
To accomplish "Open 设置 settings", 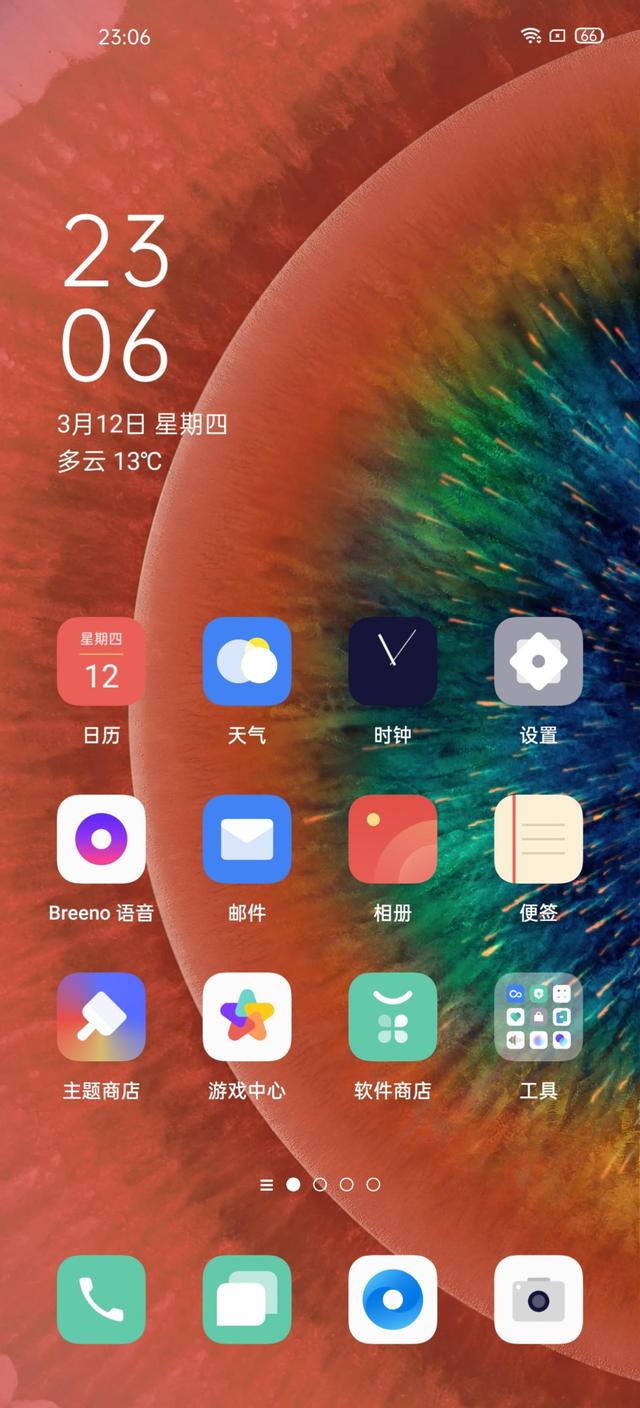I will tap(538, 662).
